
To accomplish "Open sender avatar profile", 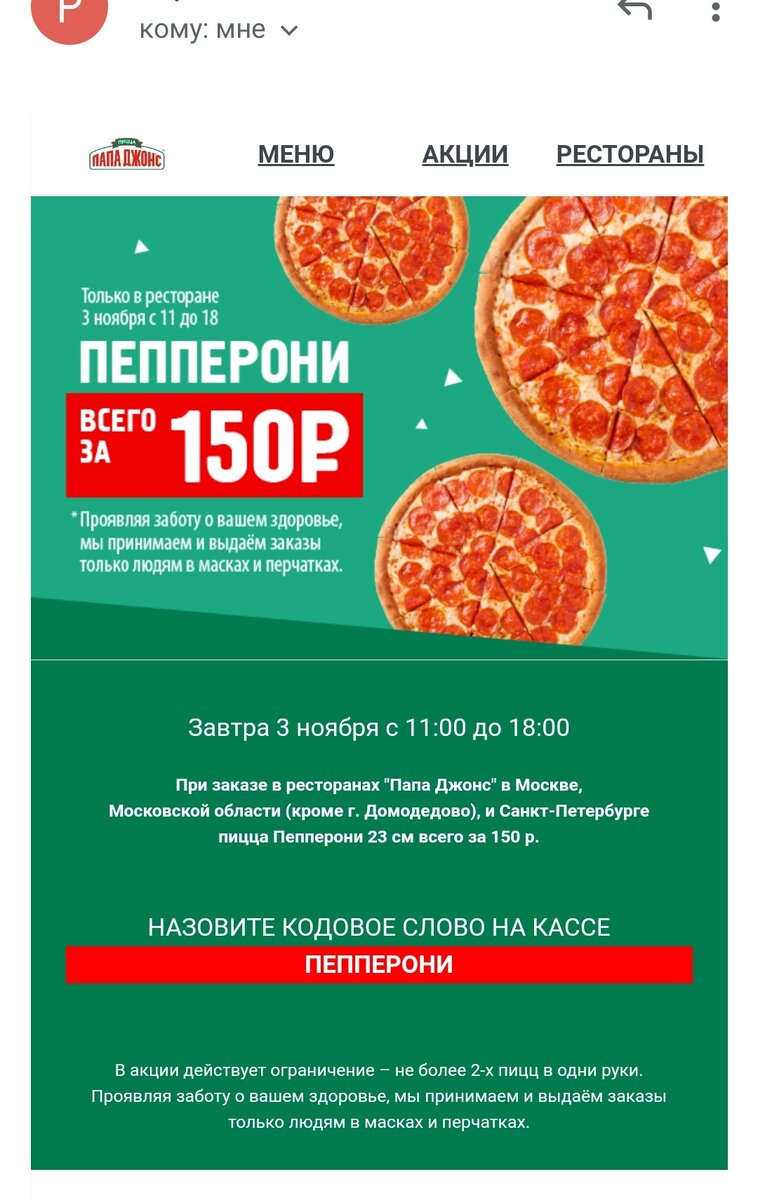I will click(69, 14).
